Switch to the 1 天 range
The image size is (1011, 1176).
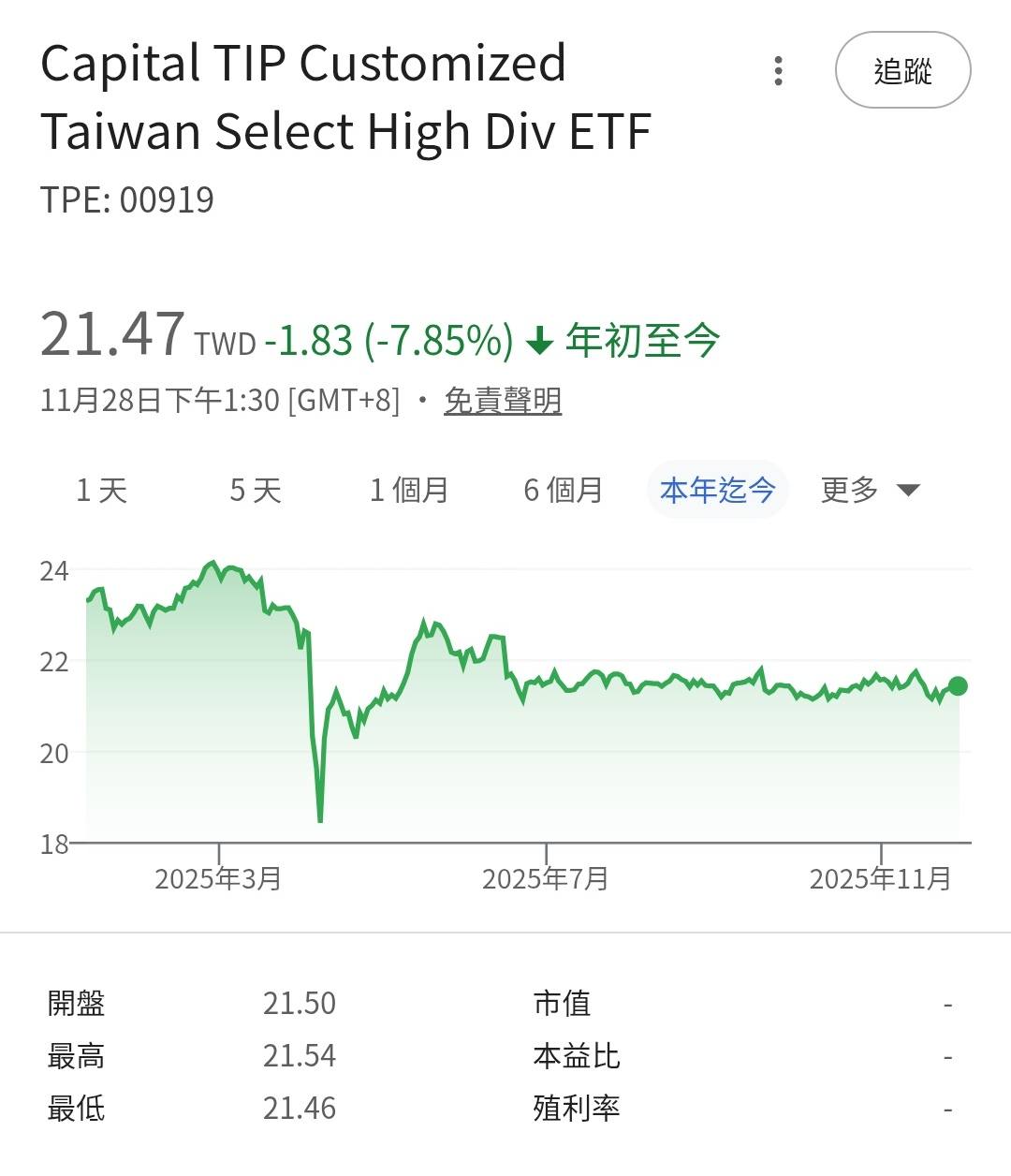(x=101, y=490)
